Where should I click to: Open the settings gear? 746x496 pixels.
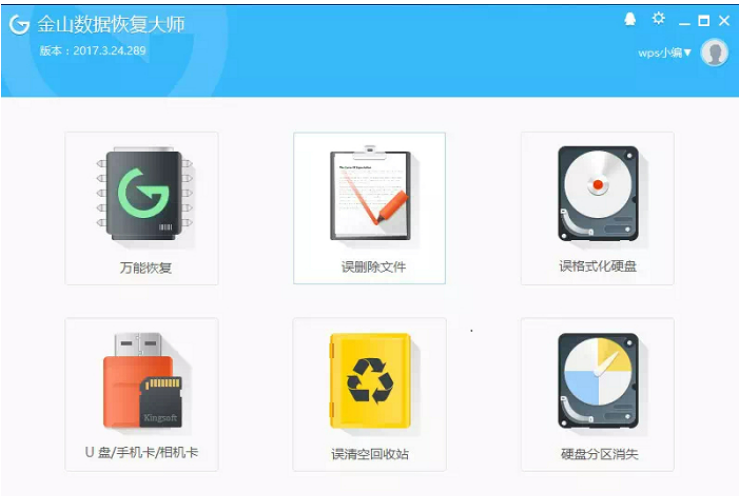pos(658,19)
